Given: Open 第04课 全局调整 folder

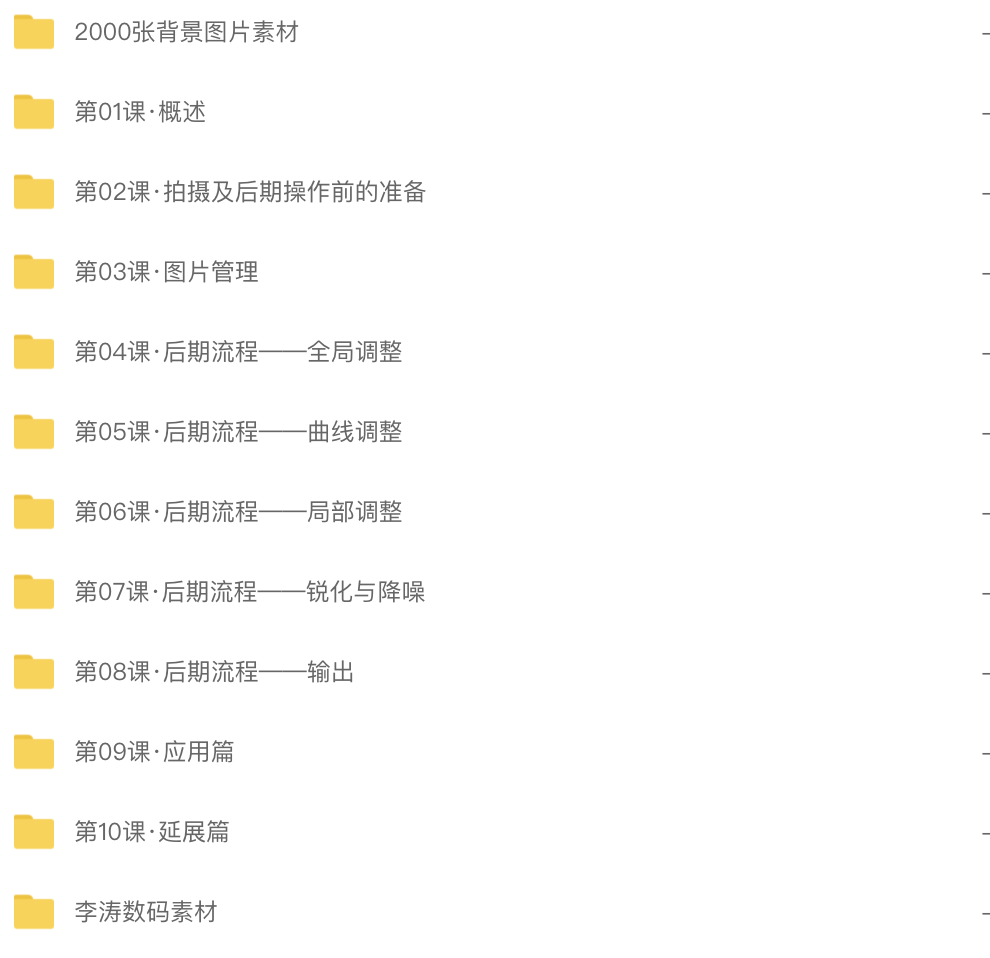Looking at the screenshot, I should pos(238,352).
